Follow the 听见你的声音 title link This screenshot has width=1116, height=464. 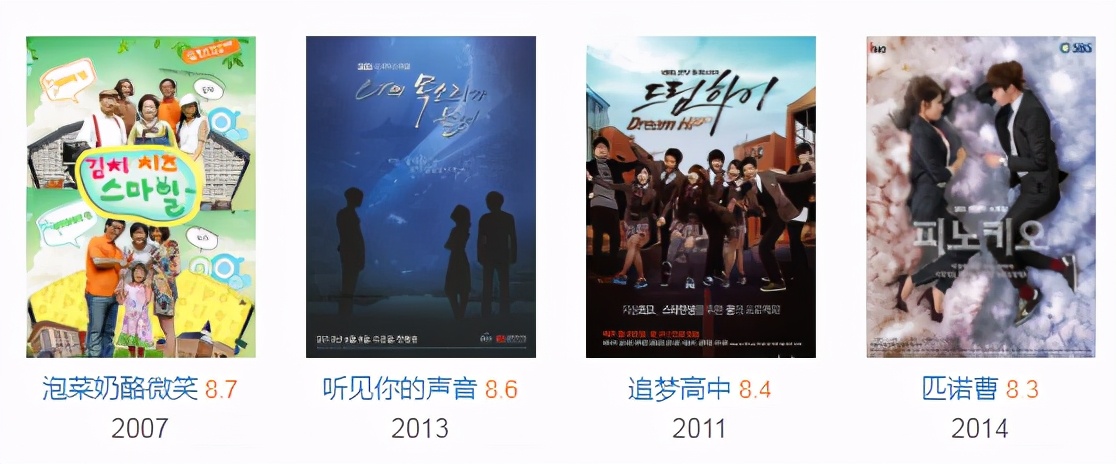click(400, 389)
